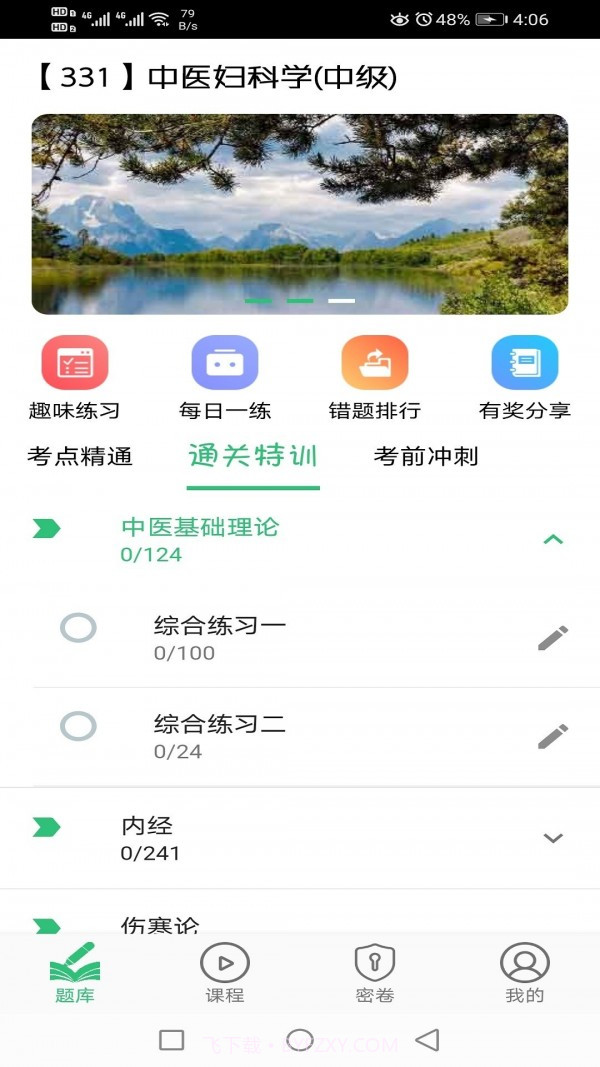
Task: Tap the system home button
Action: click(x=300, y=1040)
